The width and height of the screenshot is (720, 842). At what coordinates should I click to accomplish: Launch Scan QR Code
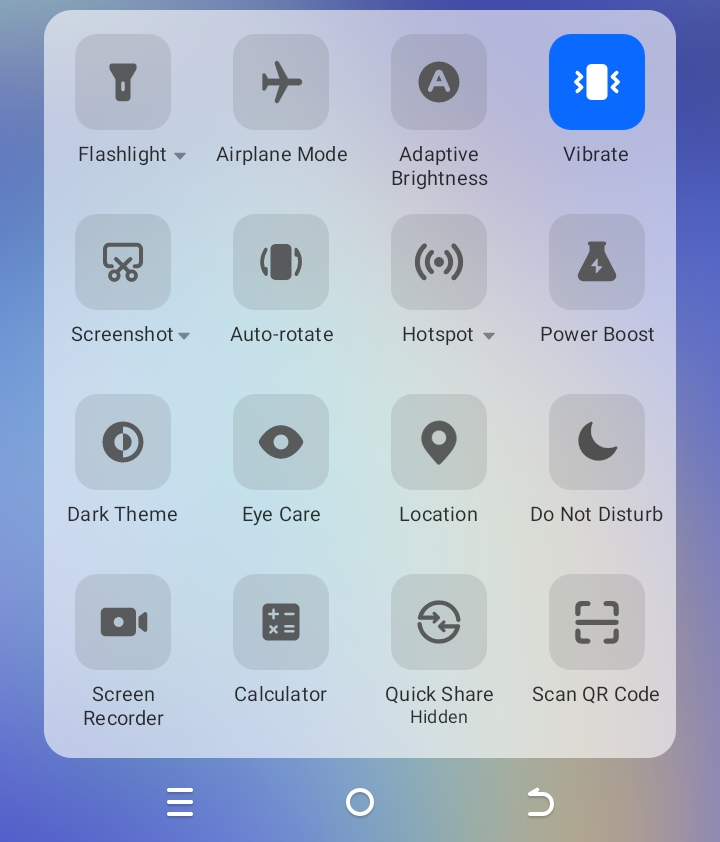point(597,622)
